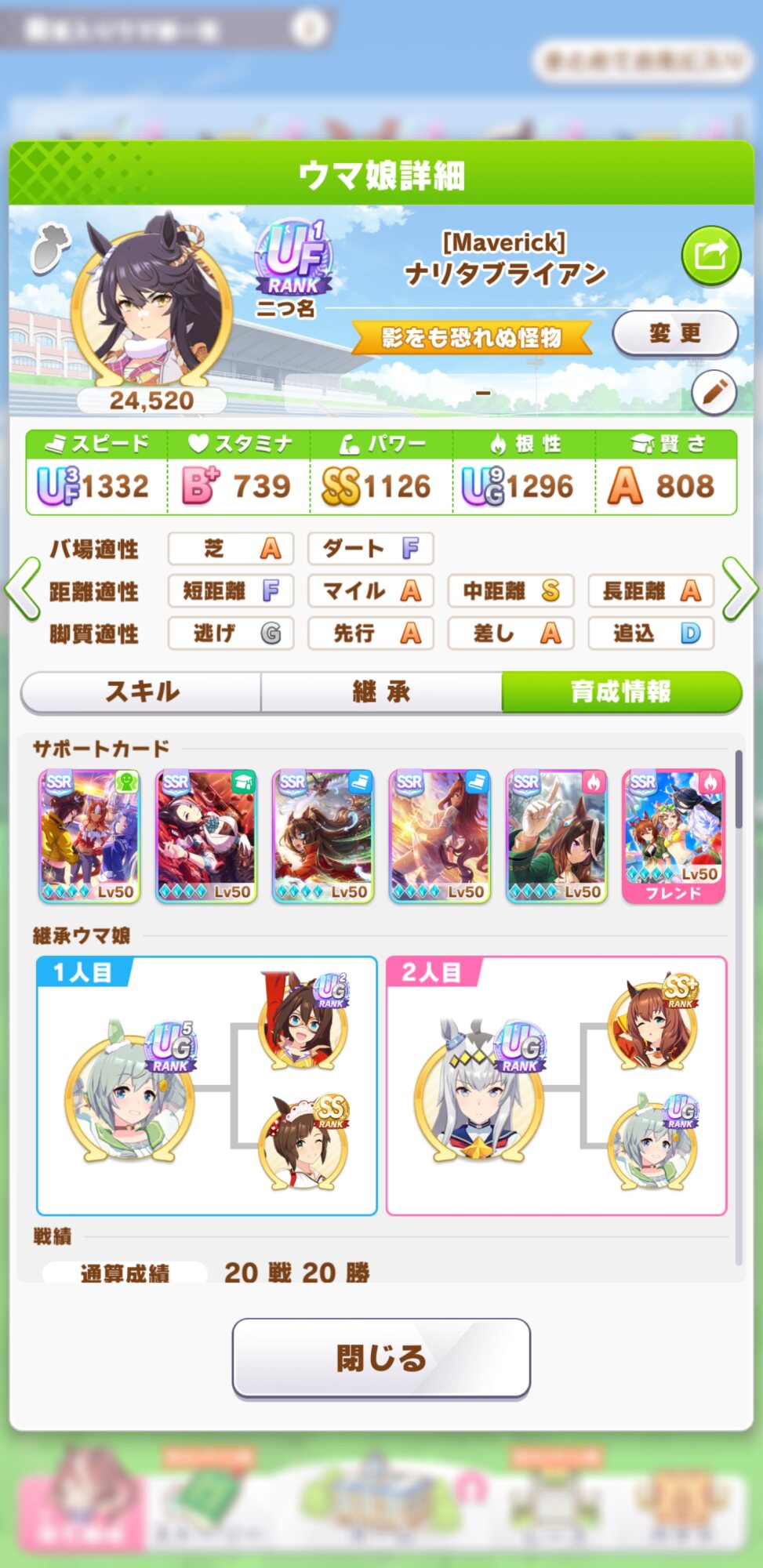Select the 育成情報 tab
Image resolution: width=763 pixels, height=1568 pixels.
[621, 691]
